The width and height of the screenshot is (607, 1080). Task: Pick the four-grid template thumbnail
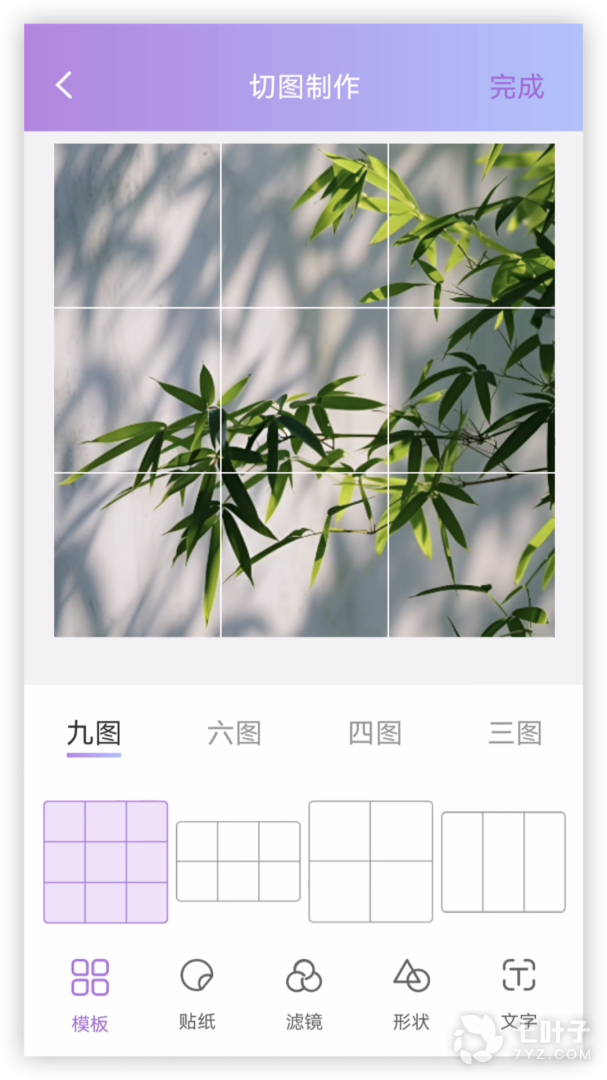[371, 861]
